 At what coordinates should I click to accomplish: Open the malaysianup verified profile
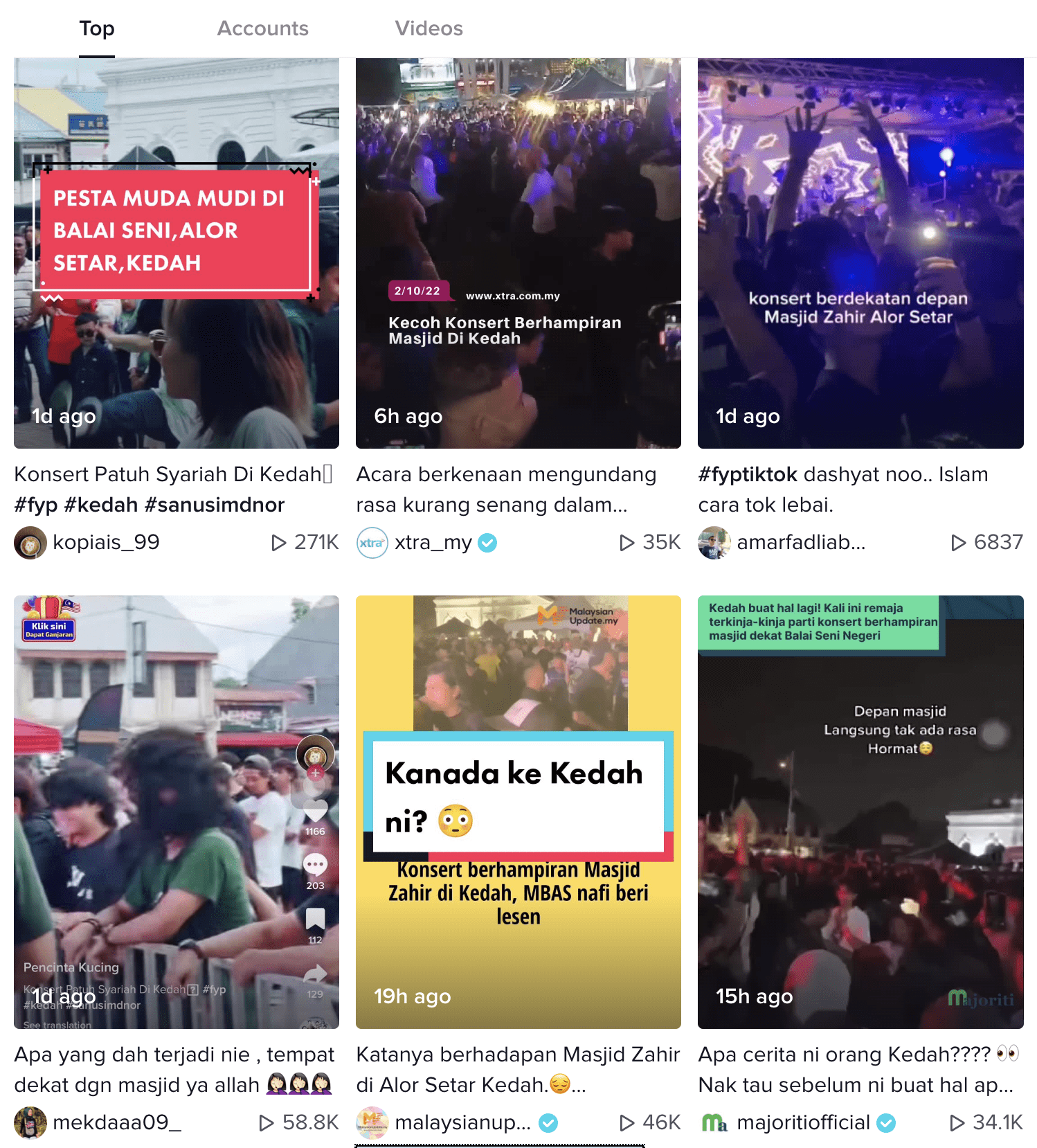pyautogui.click(x=462, y=1122)
